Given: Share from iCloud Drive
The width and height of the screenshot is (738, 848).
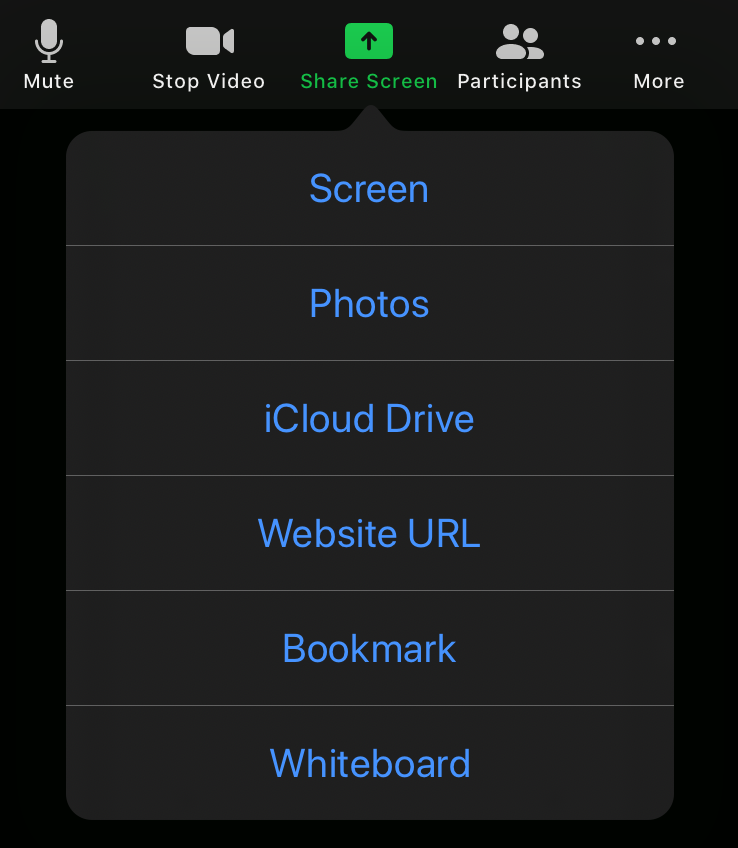Looking at the screenshot, I should [x=369, y=418].
